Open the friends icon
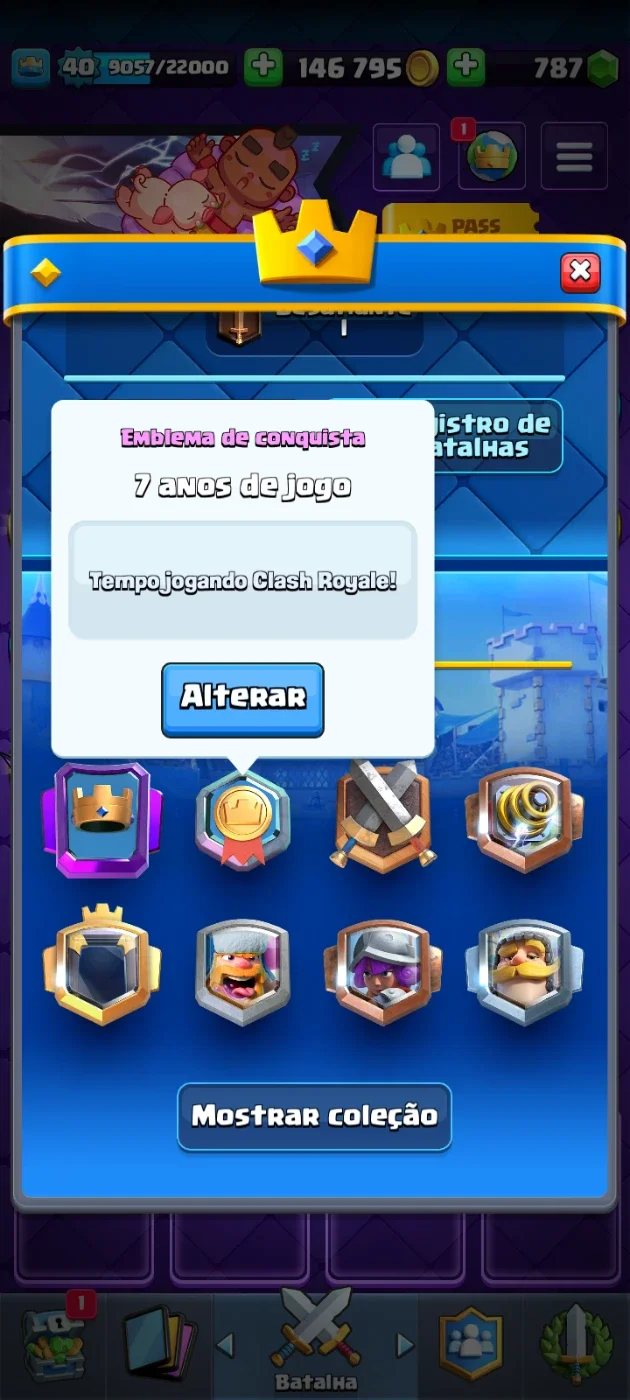 [x=406, y=156]
